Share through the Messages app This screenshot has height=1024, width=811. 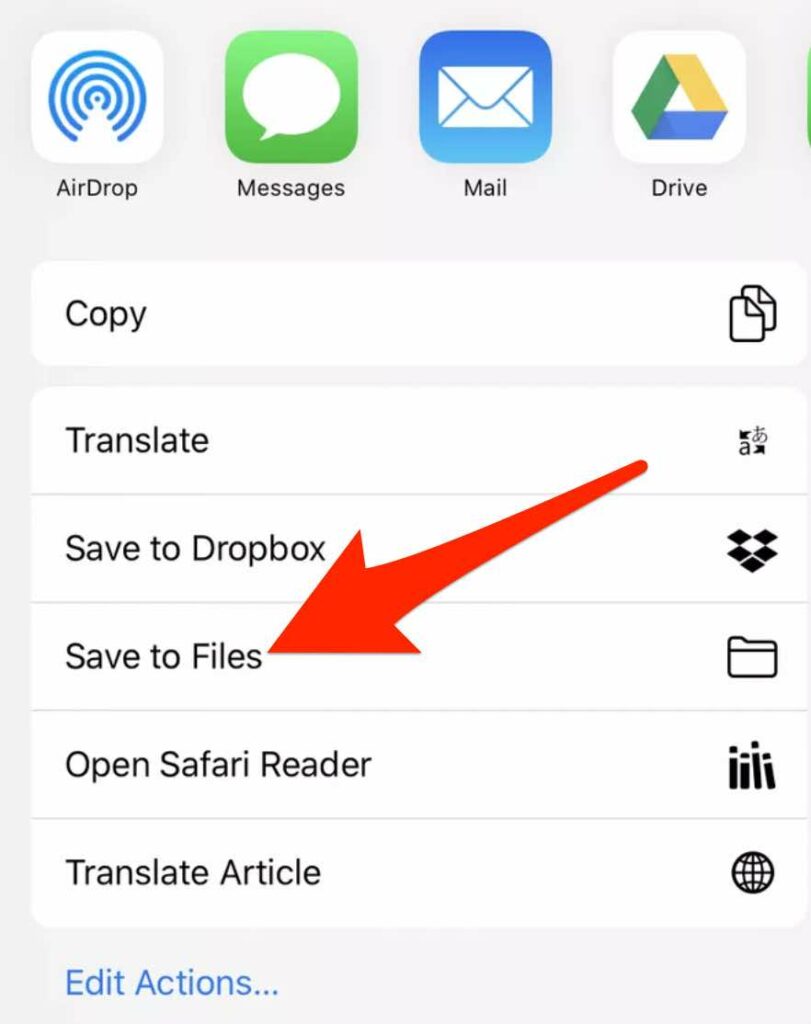point(291,98)
